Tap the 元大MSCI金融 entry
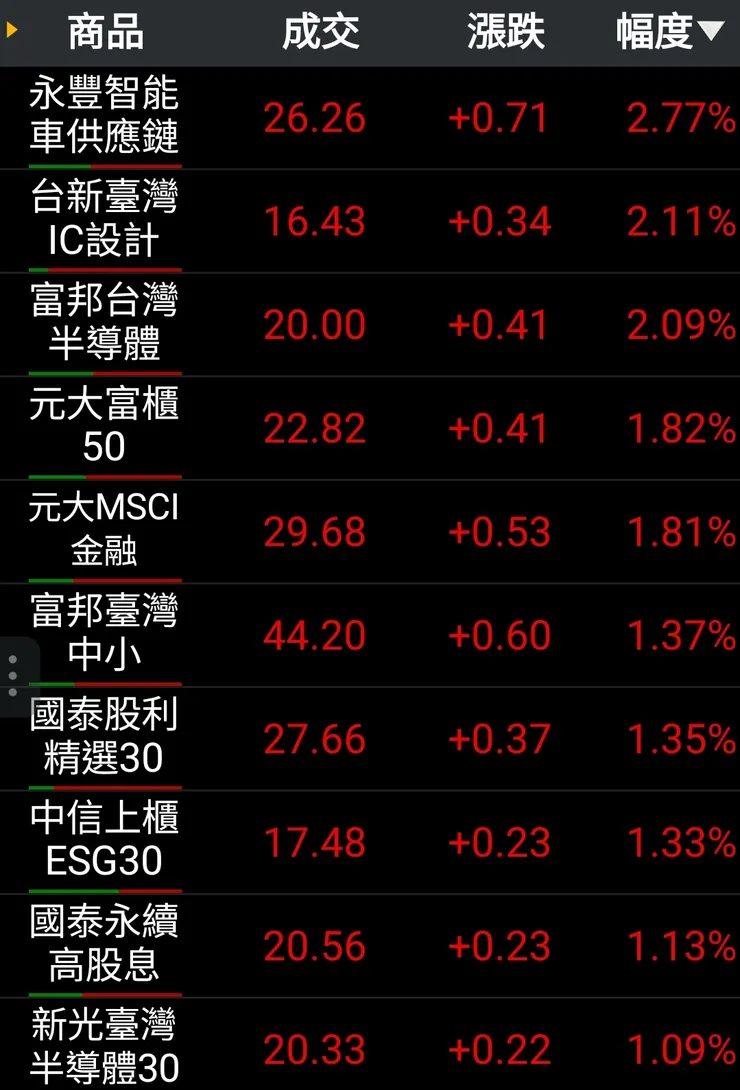The image size is (740, 1090). tap(105, 530)
